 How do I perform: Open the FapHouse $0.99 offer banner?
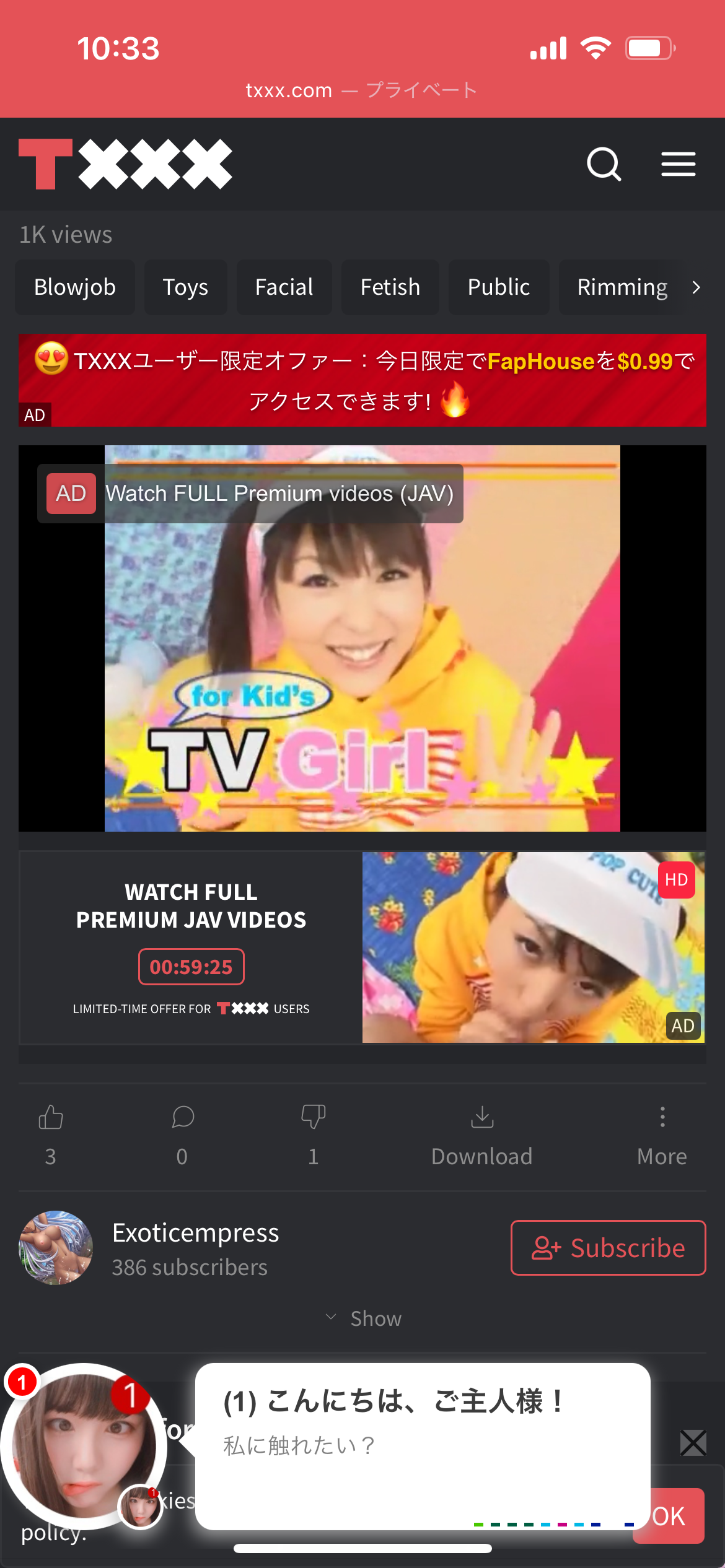(362, 380)
